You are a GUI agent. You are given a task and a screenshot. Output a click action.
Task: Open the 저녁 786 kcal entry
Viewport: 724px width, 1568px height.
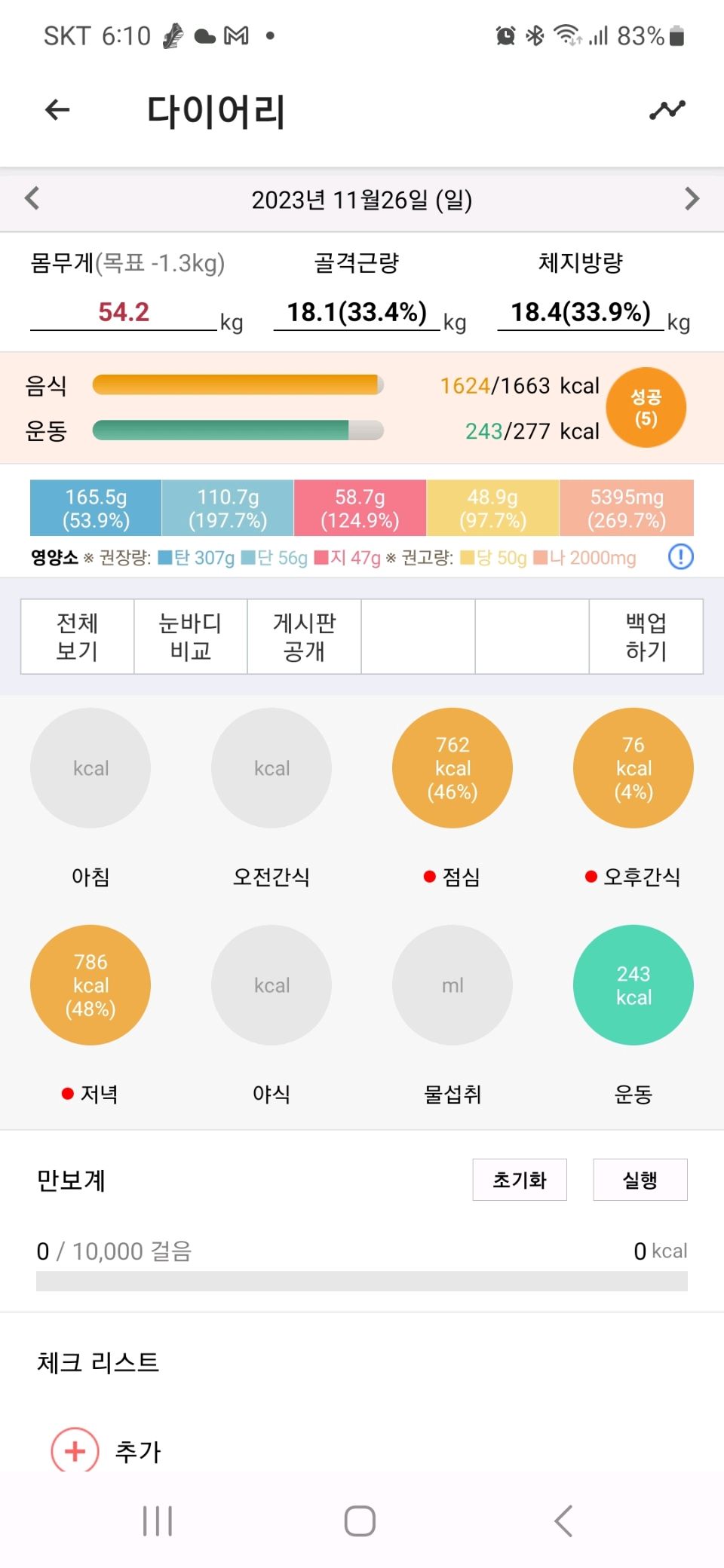[90, 985]
